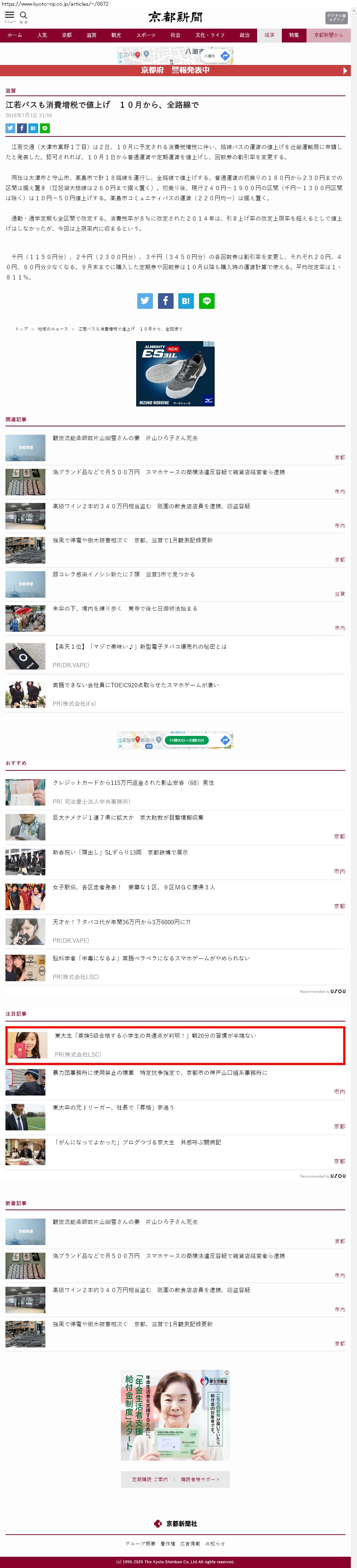Open the 女子駅伝、各区走者発表 article

[x=133, y=887]
